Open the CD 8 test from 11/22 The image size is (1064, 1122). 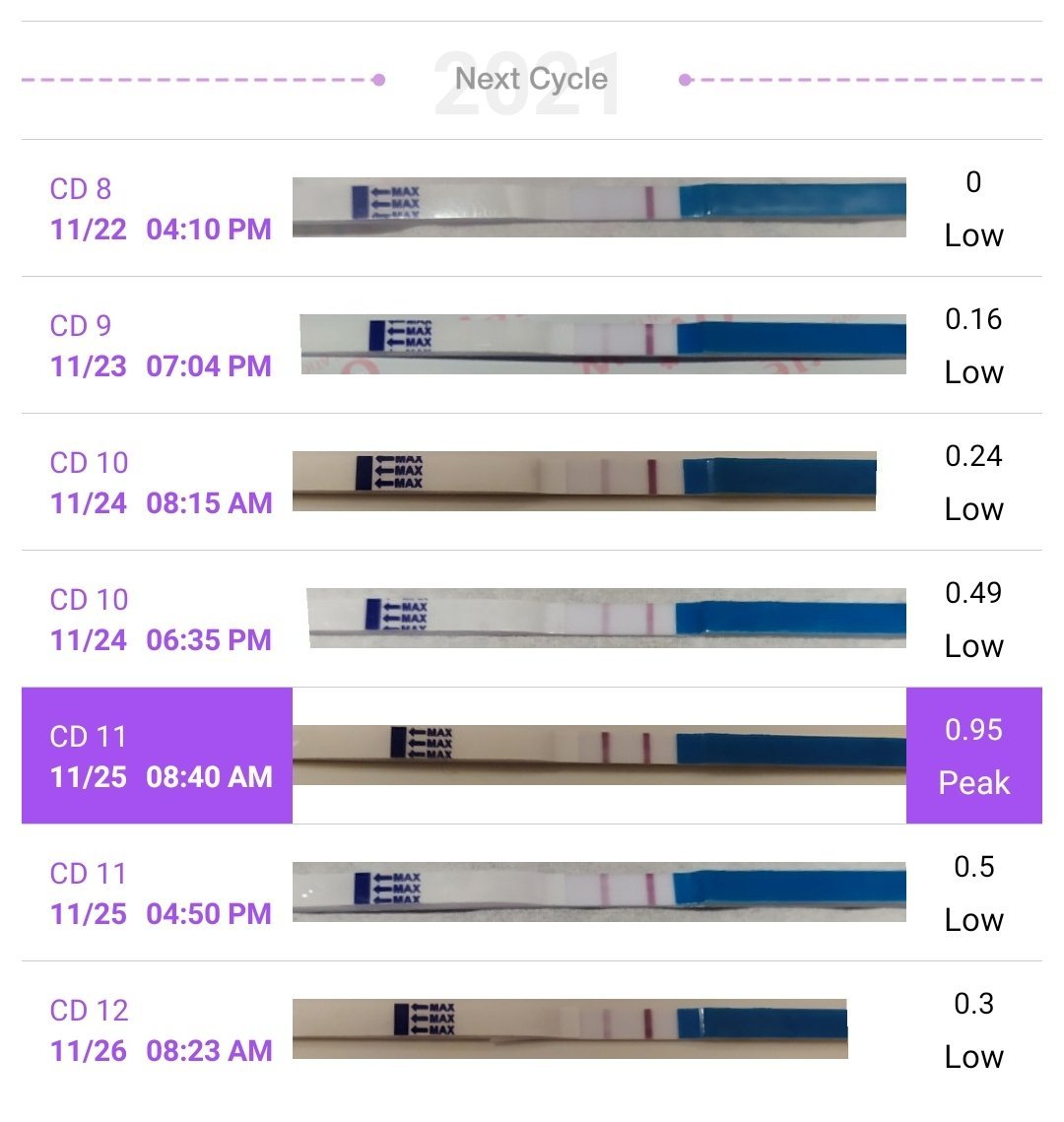[x=532, y=208]
